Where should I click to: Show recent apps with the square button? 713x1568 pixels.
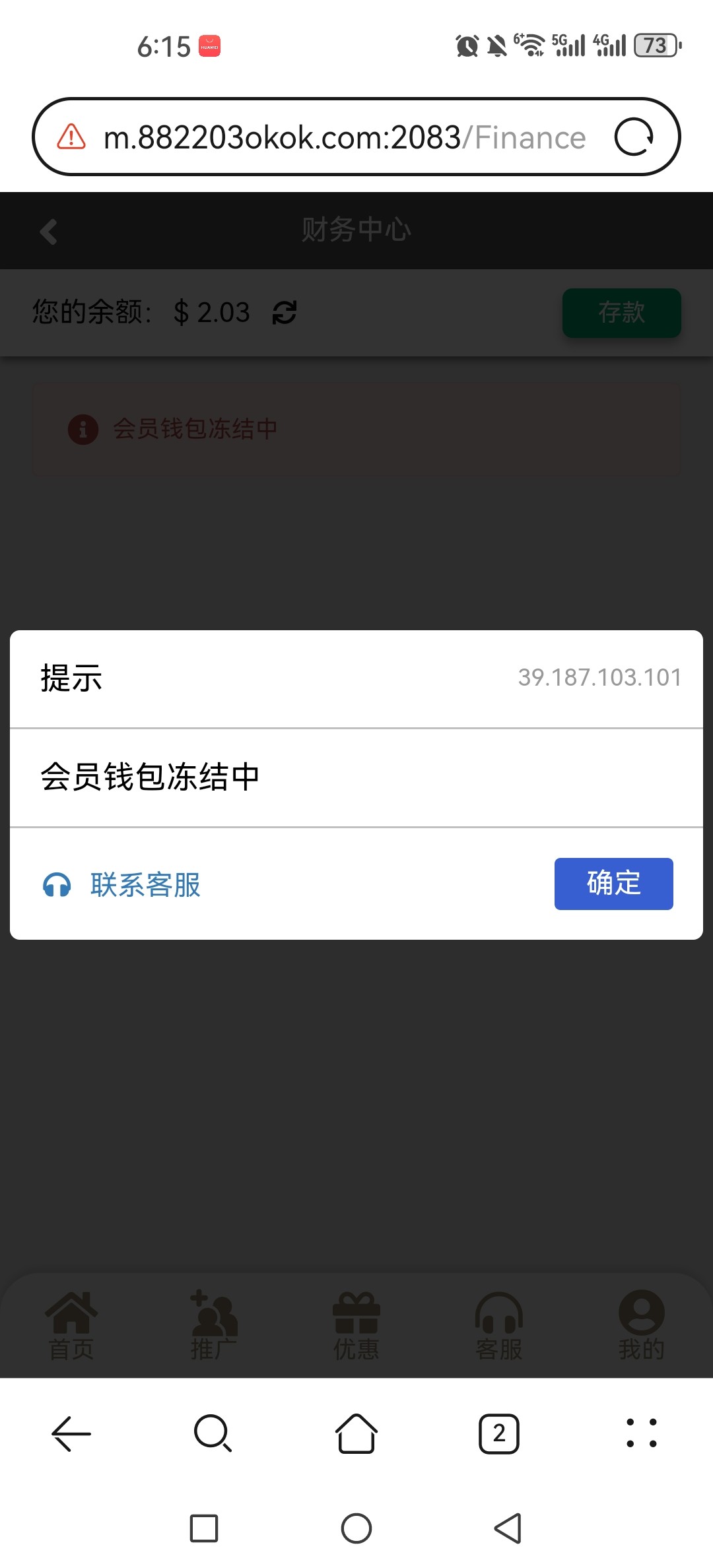click(x=204, y=1528)
